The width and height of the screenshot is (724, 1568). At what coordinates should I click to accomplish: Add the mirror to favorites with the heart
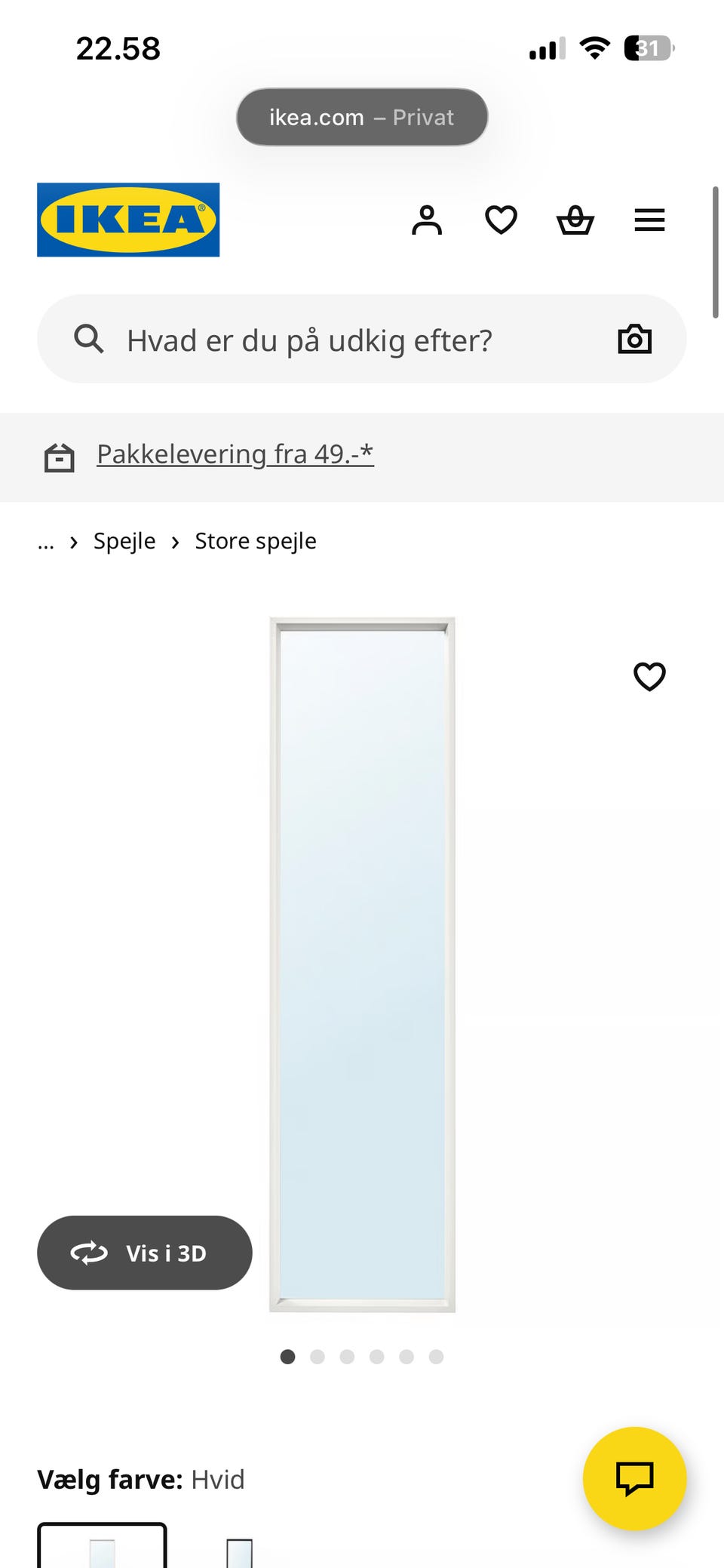coord(649,676)
